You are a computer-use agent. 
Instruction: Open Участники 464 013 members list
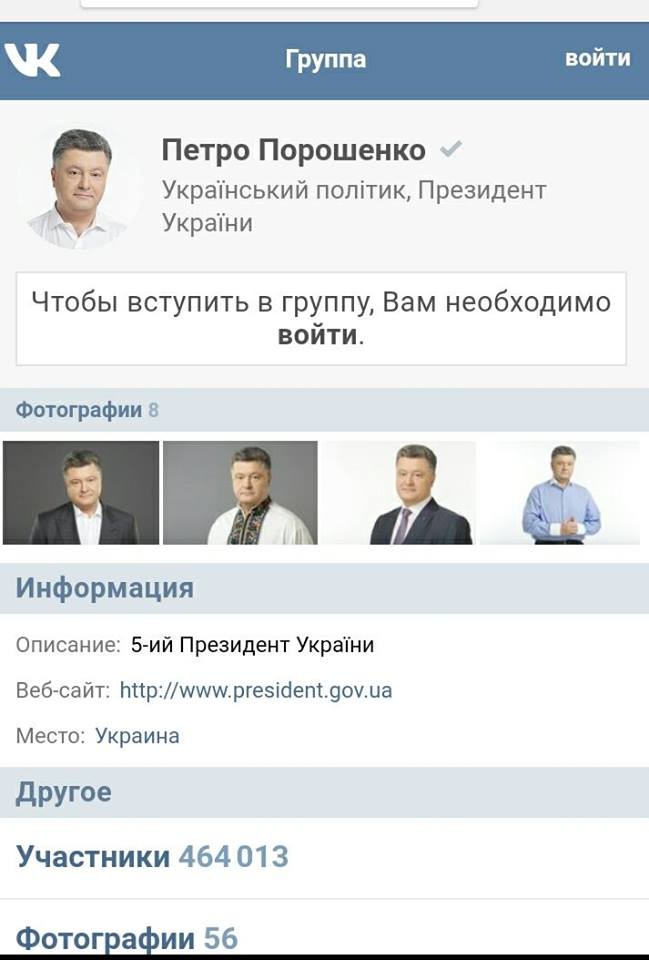(x=152, y=857)
